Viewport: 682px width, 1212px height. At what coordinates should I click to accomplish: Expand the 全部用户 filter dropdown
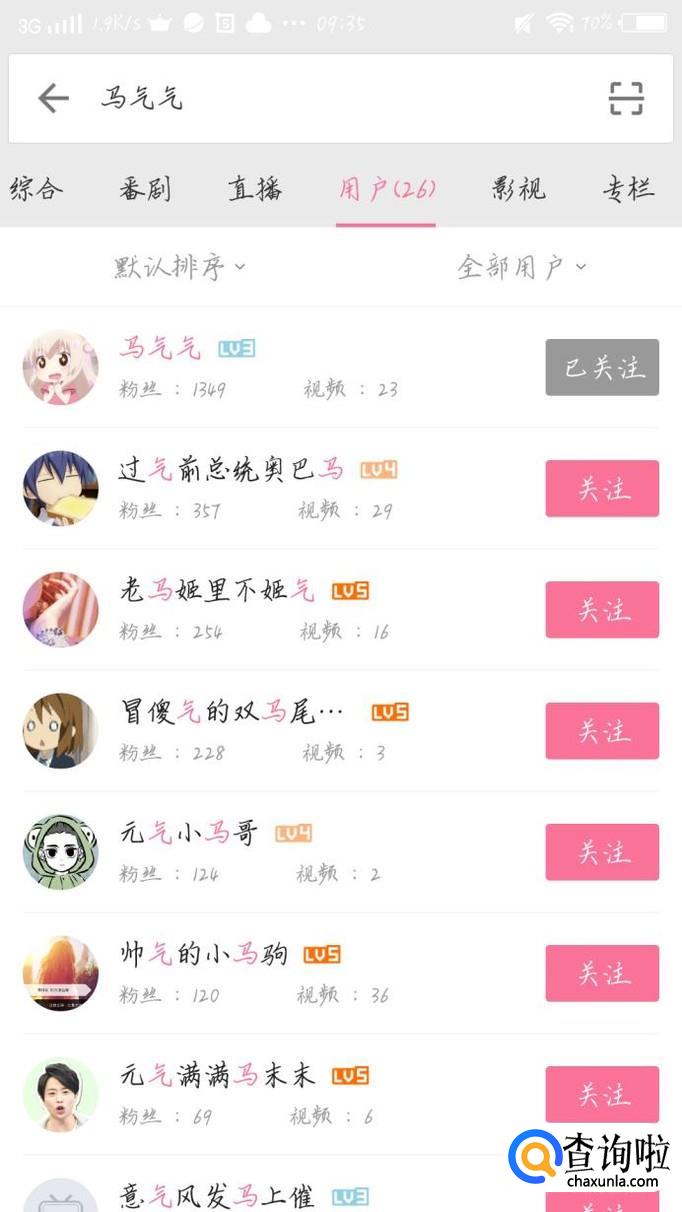point(521,267)
